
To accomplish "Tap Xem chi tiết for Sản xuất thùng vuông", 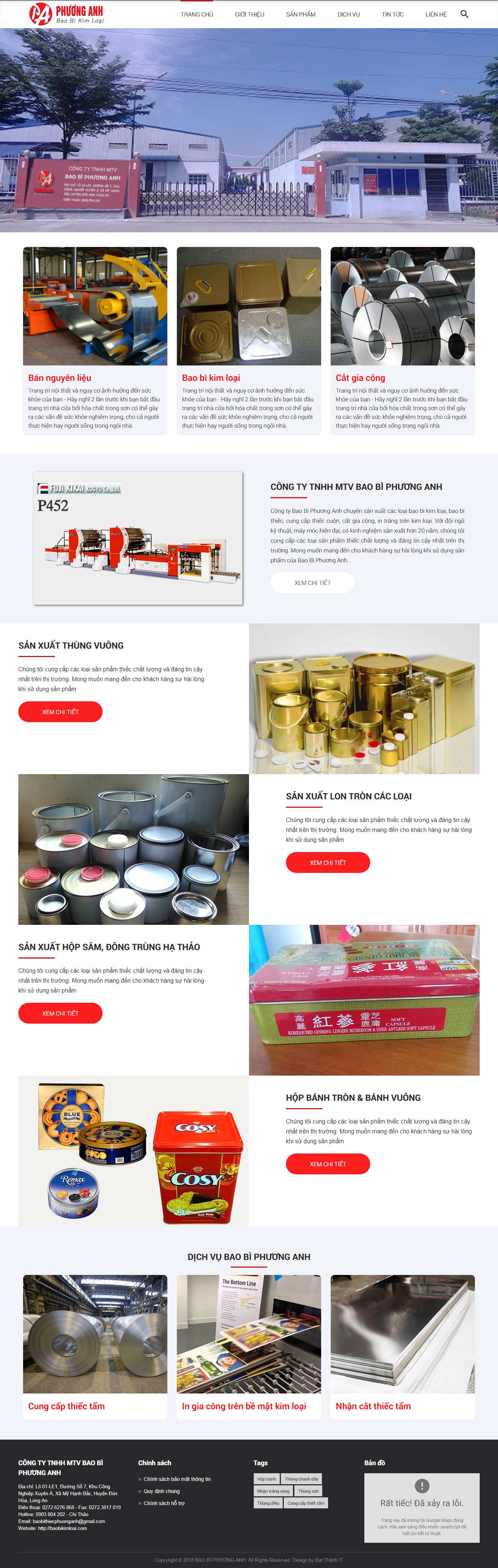I will (x=60, y=712).
